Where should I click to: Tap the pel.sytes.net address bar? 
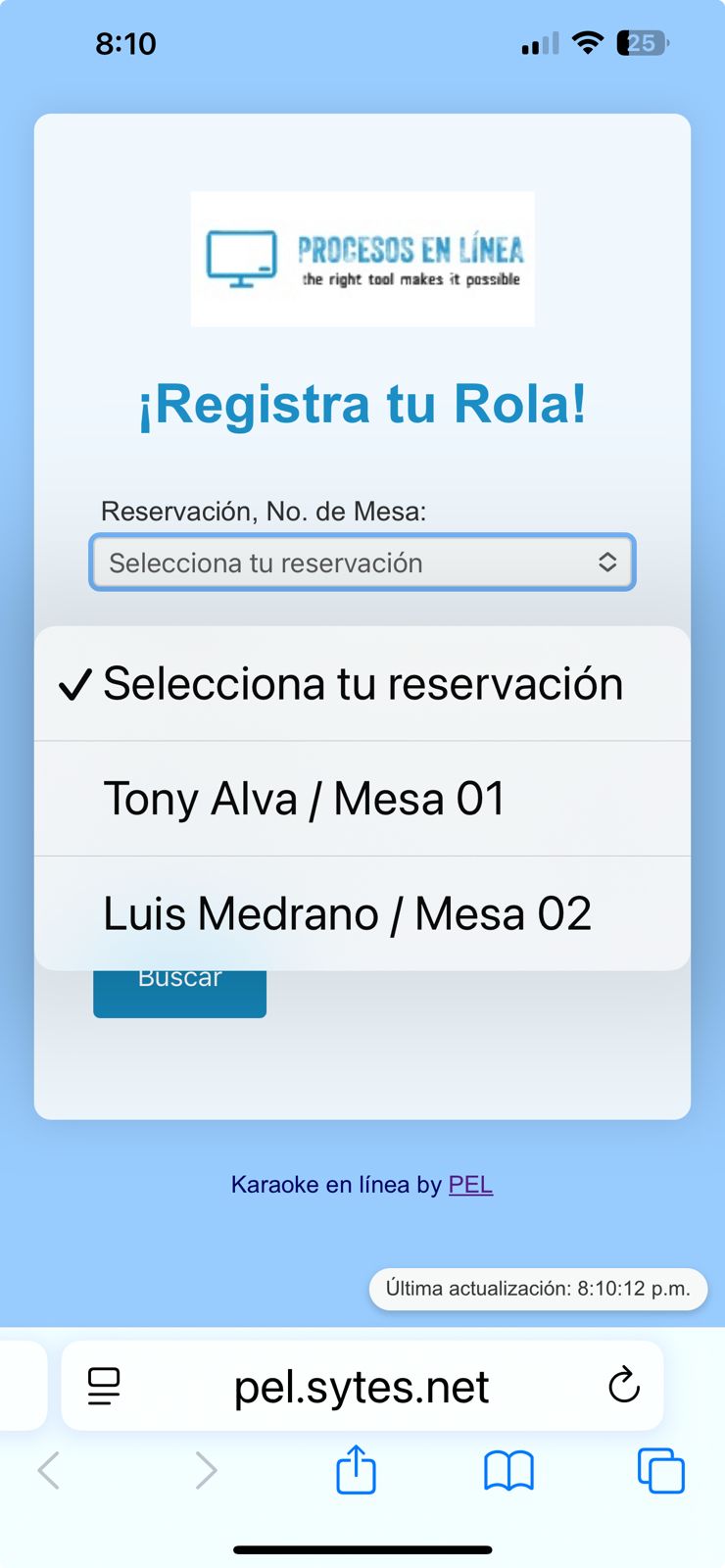362,1387
